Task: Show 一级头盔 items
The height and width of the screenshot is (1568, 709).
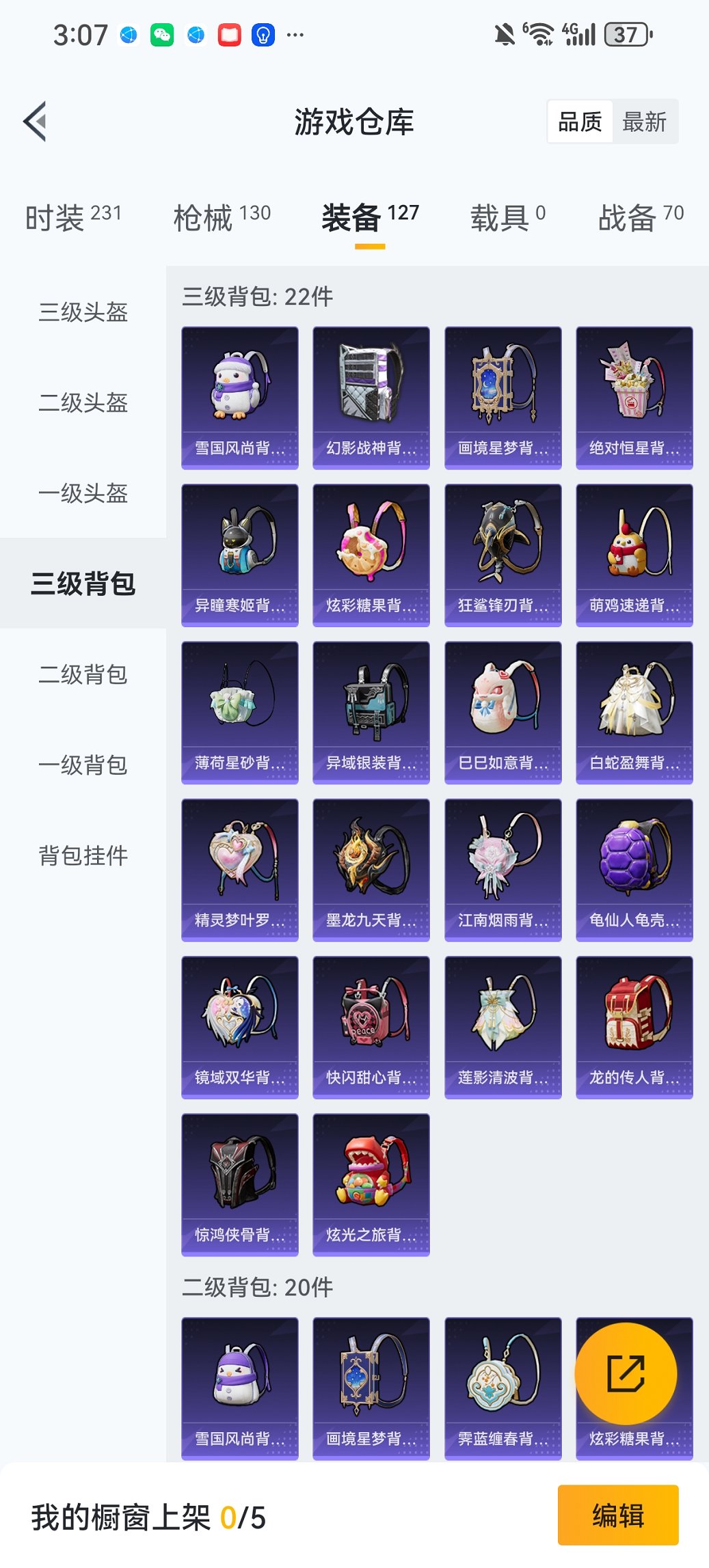Action: click(x=83, y=493)
